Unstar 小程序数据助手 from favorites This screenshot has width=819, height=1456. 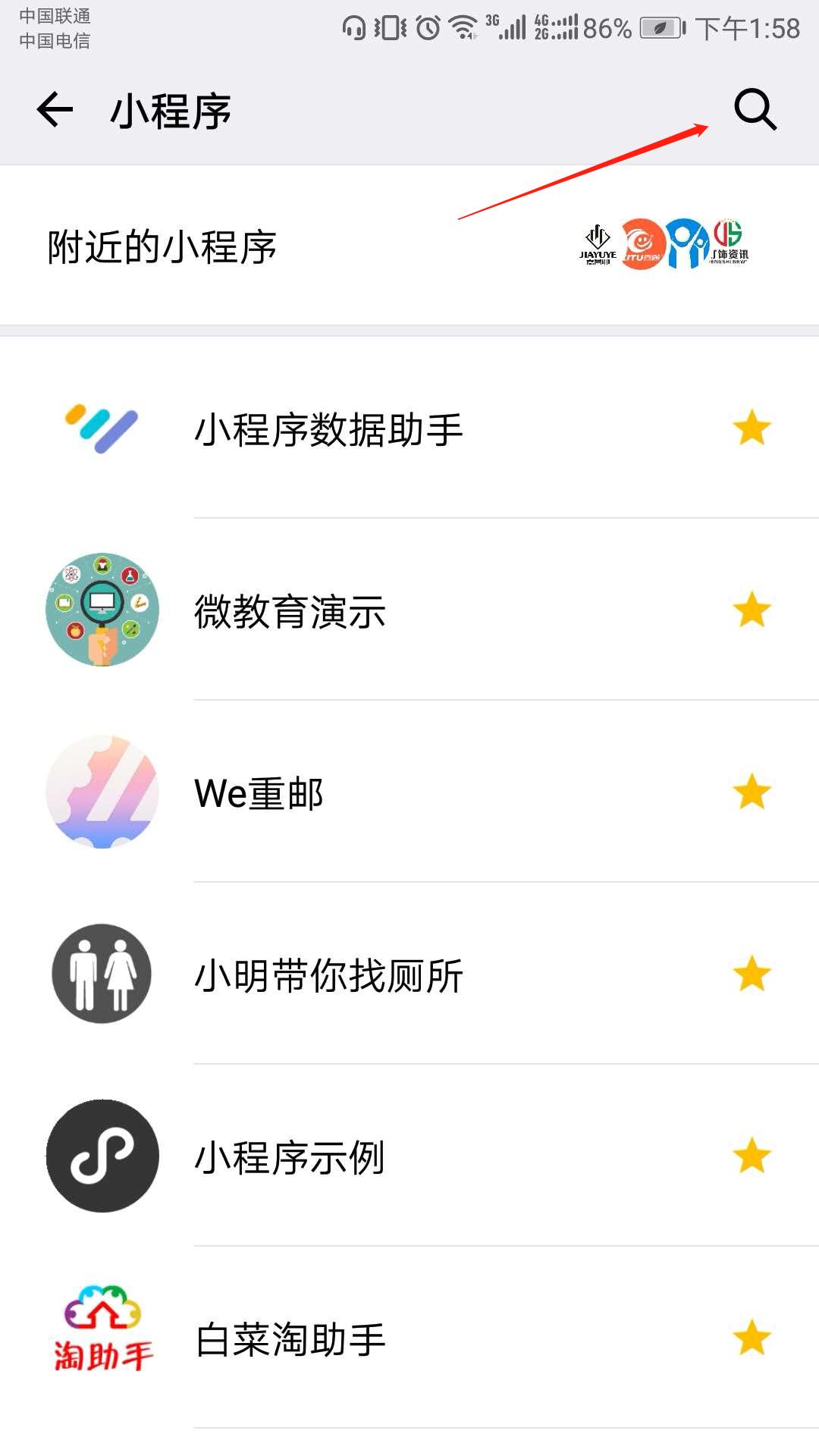point(751,427)
